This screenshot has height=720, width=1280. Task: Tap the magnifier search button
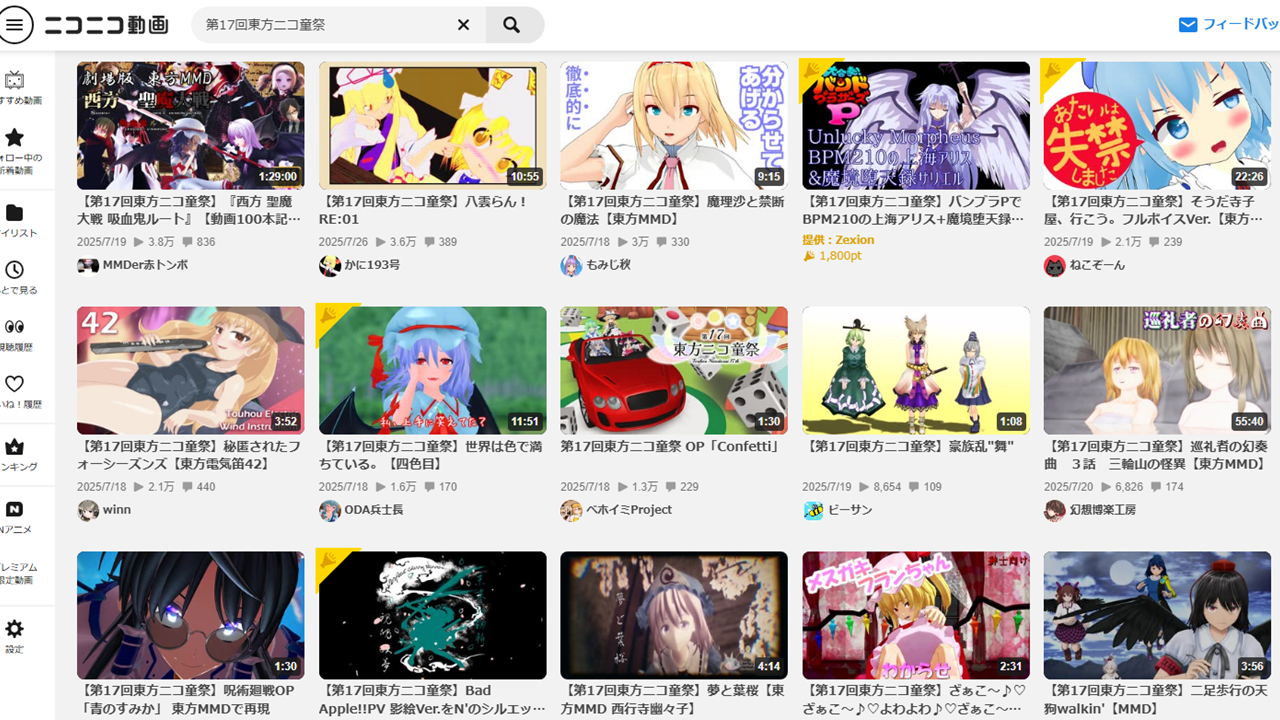click(x=513, y=25)
